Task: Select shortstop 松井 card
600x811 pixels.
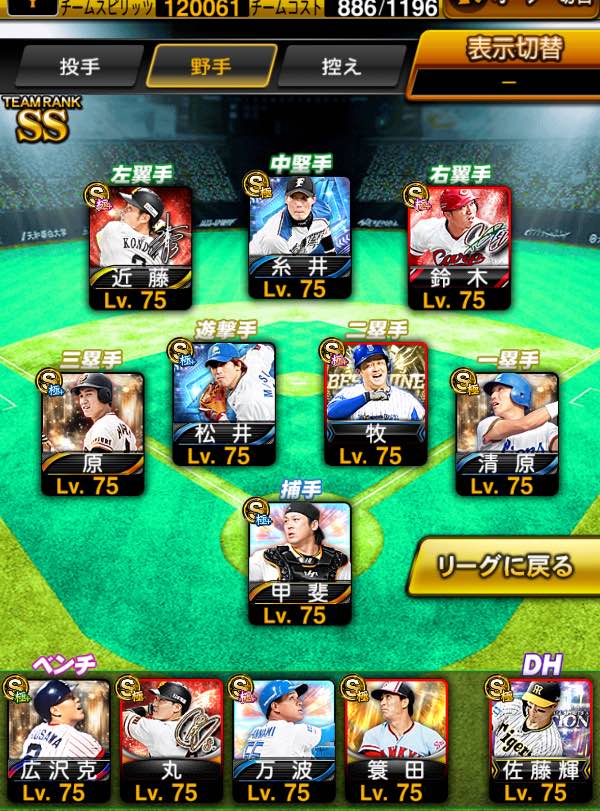Action: point(223,403)
